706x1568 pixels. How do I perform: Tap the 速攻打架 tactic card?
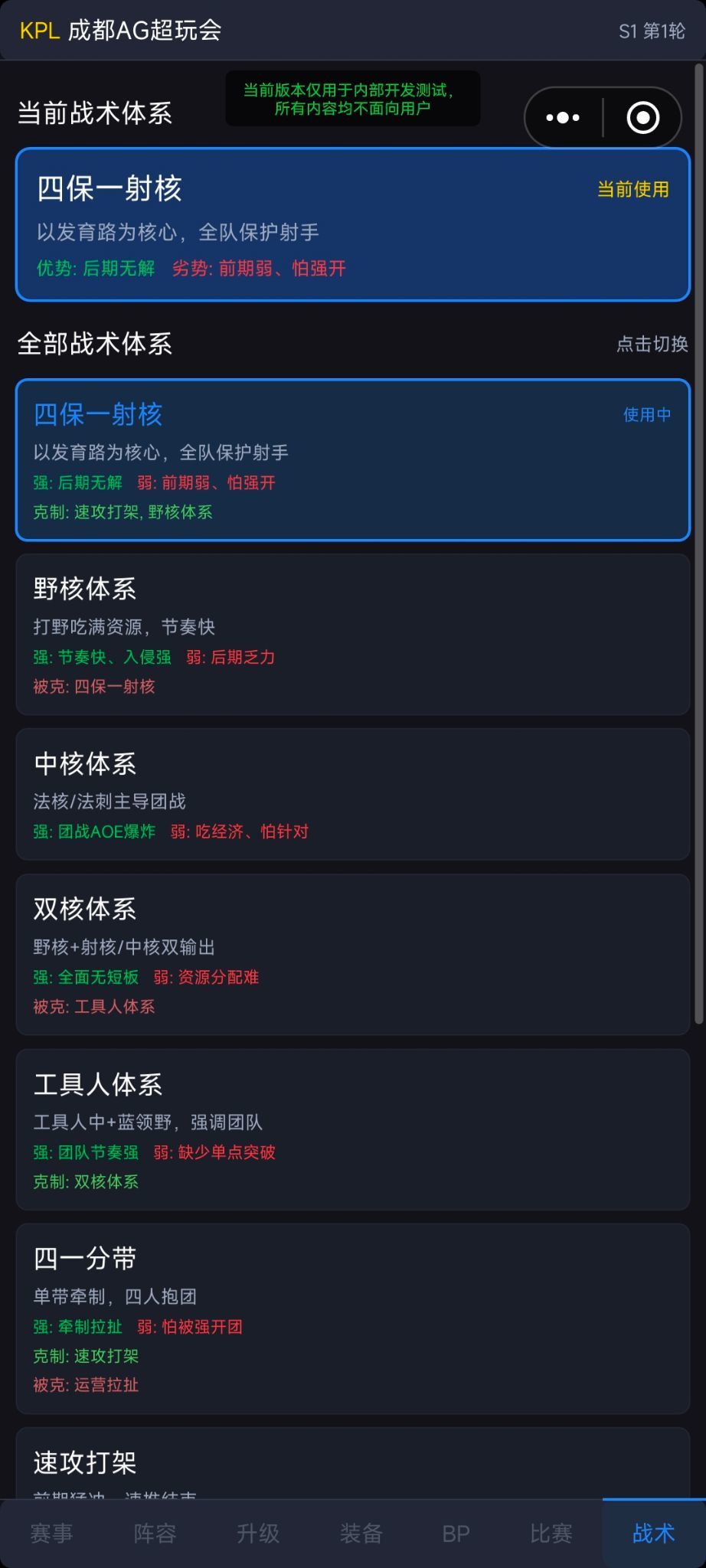352,1464
